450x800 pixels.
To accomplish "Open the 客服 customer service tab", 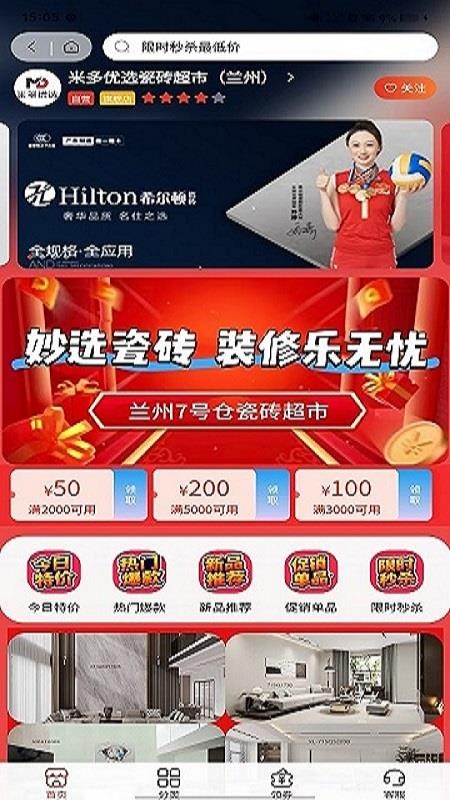I will (x=394, y=783).
